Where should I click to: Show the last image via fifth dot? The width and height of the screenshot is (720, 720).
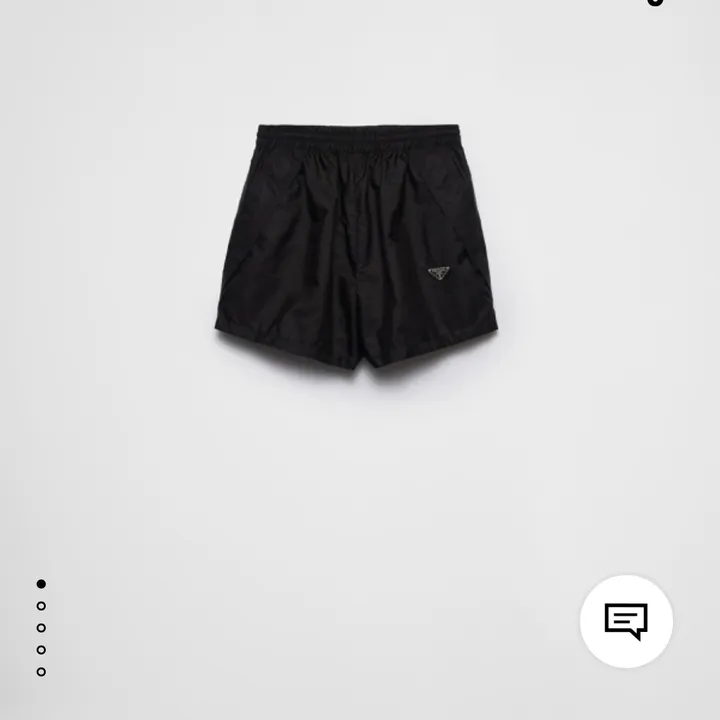point(41,672)
